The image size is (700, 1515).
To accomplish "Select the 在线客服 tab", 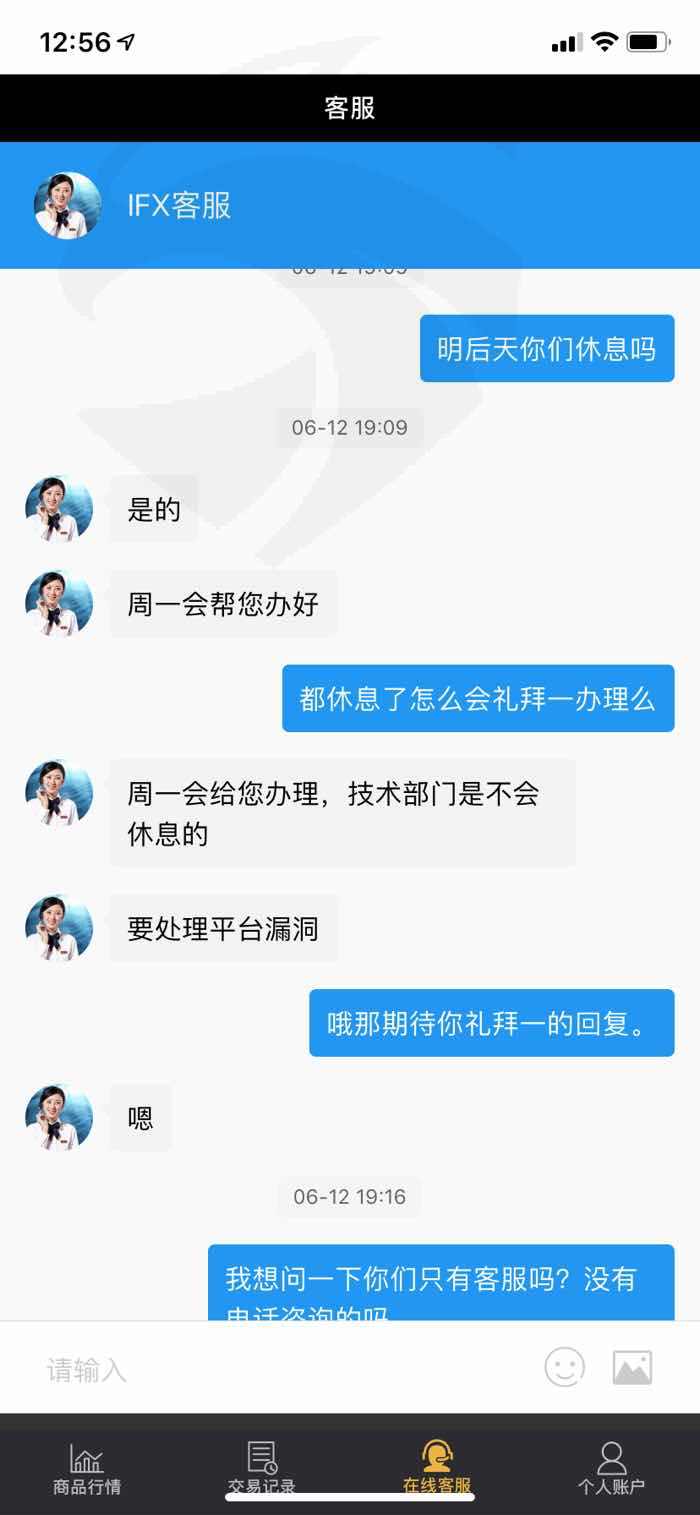I will [x=437, y=1469].
